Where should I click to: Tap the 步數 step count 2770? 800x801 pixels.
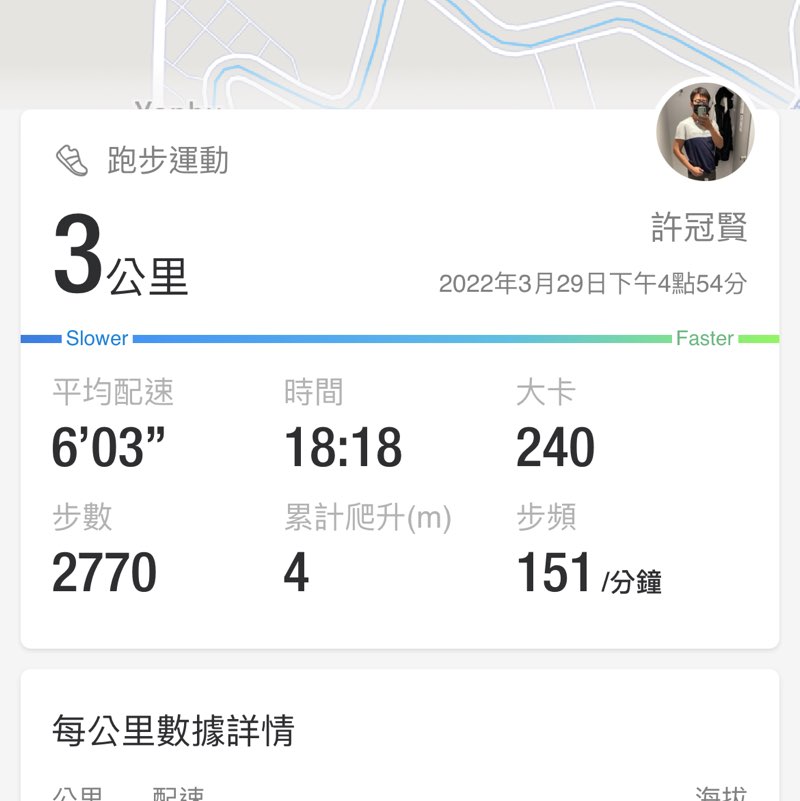coord(105,570)
